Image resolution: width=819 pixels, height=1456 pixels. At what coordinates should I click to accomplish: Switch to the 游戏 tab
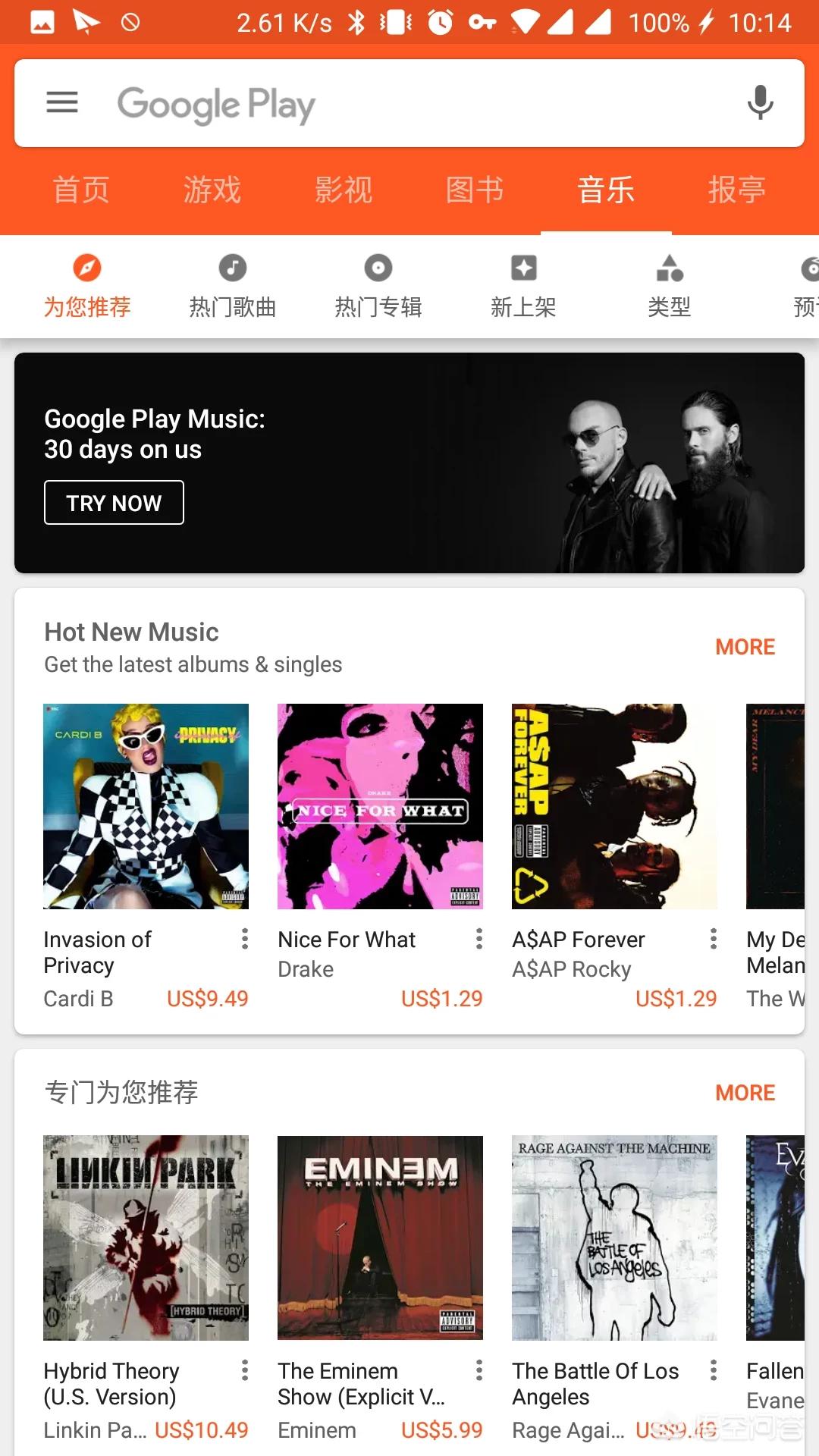[212, 190]
